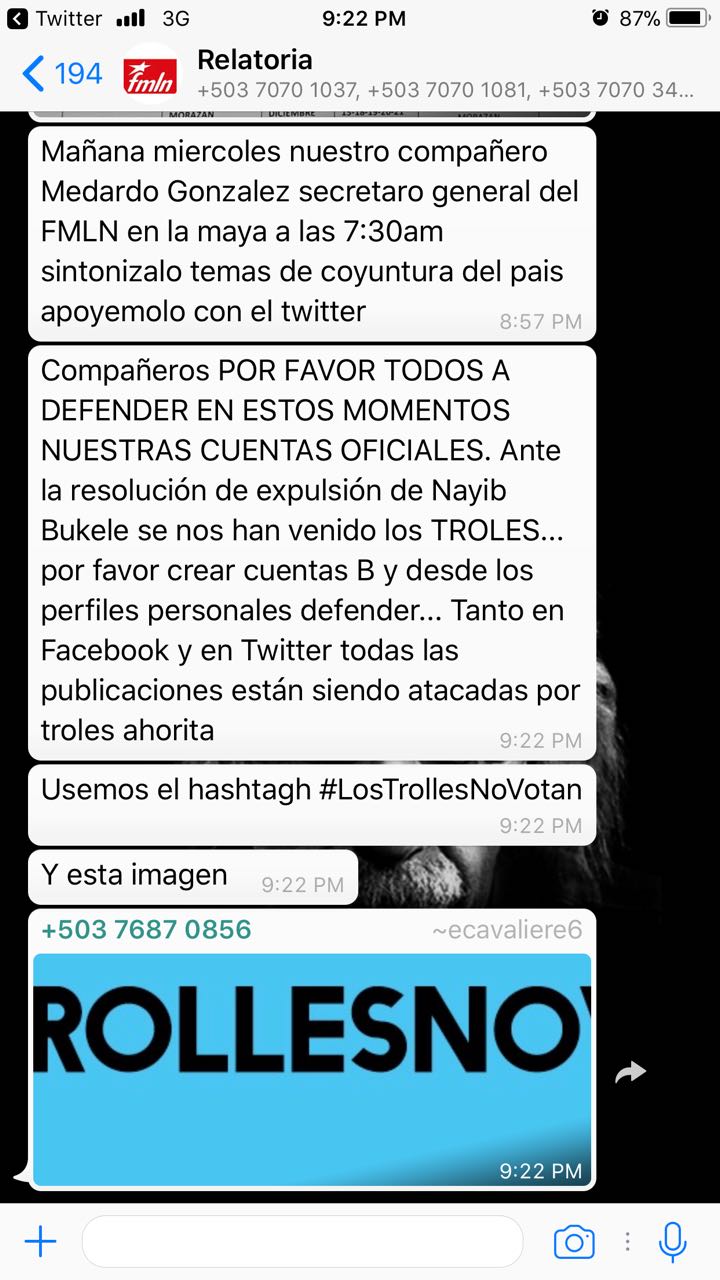Go back to the chats list
720x1280 pixels.
(62, 74)
